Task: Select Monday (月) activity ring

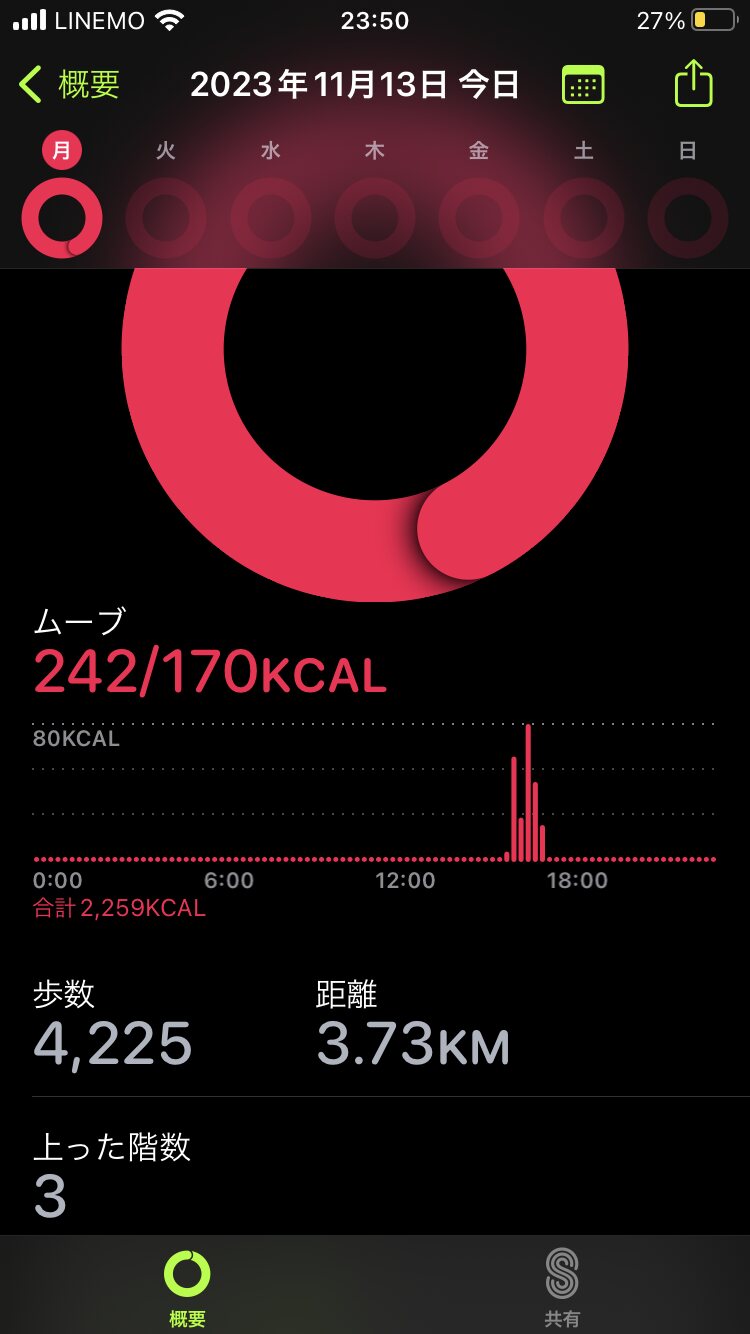Action: (62, 217)
